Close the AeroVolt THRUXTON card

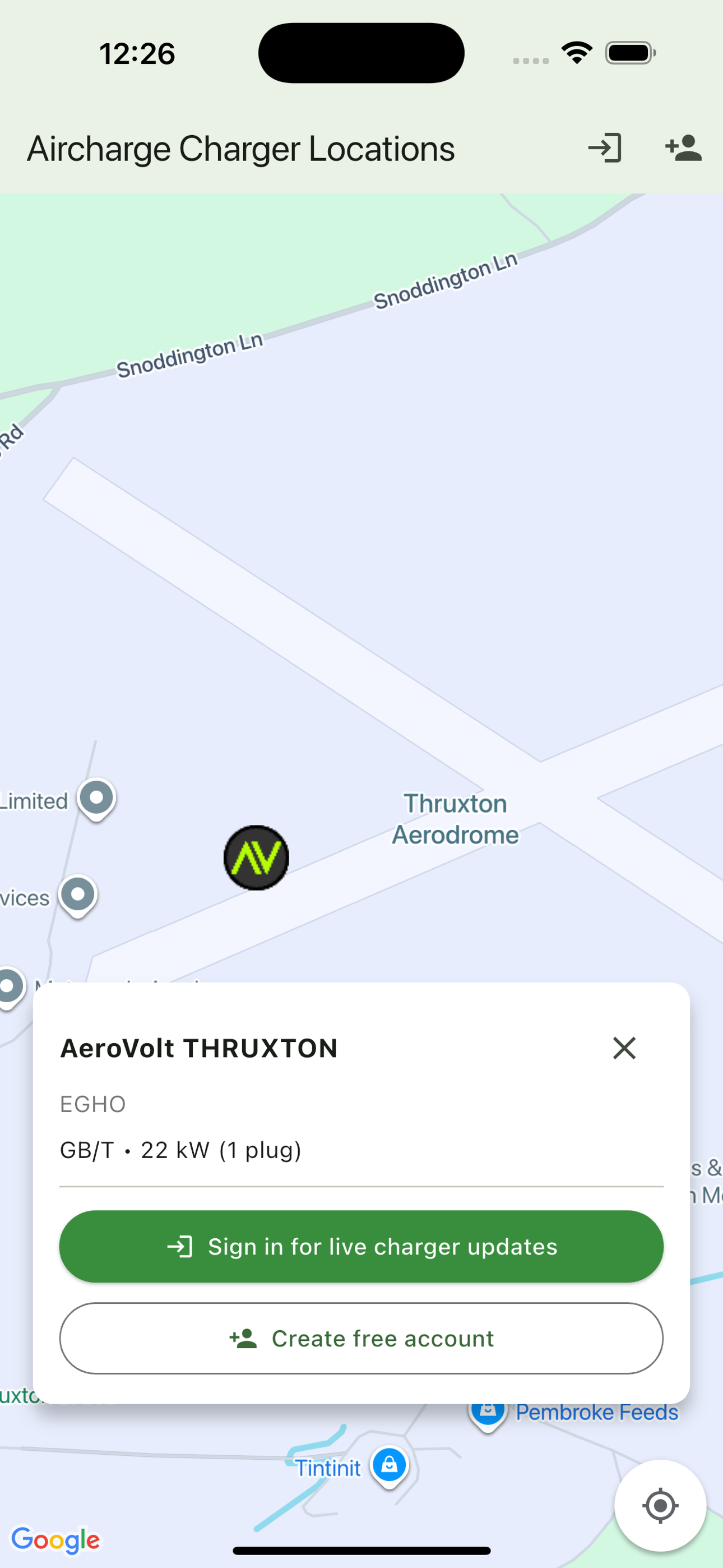point(624,1048)
